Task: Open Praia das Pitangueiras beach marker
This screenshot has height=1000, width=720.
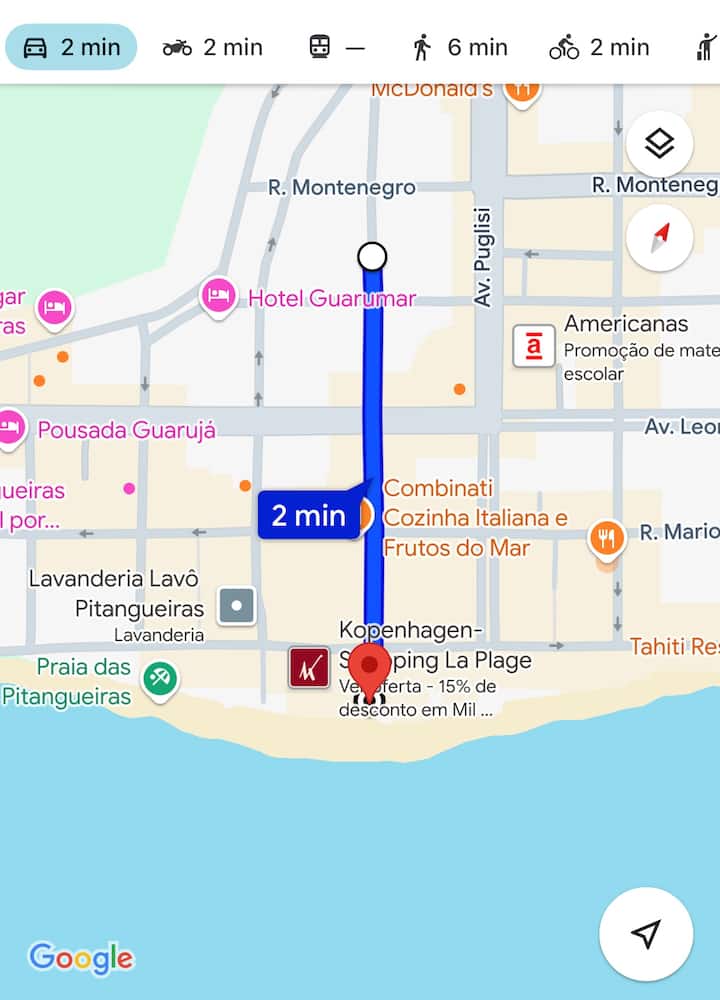Action: [x=159, y=679]
